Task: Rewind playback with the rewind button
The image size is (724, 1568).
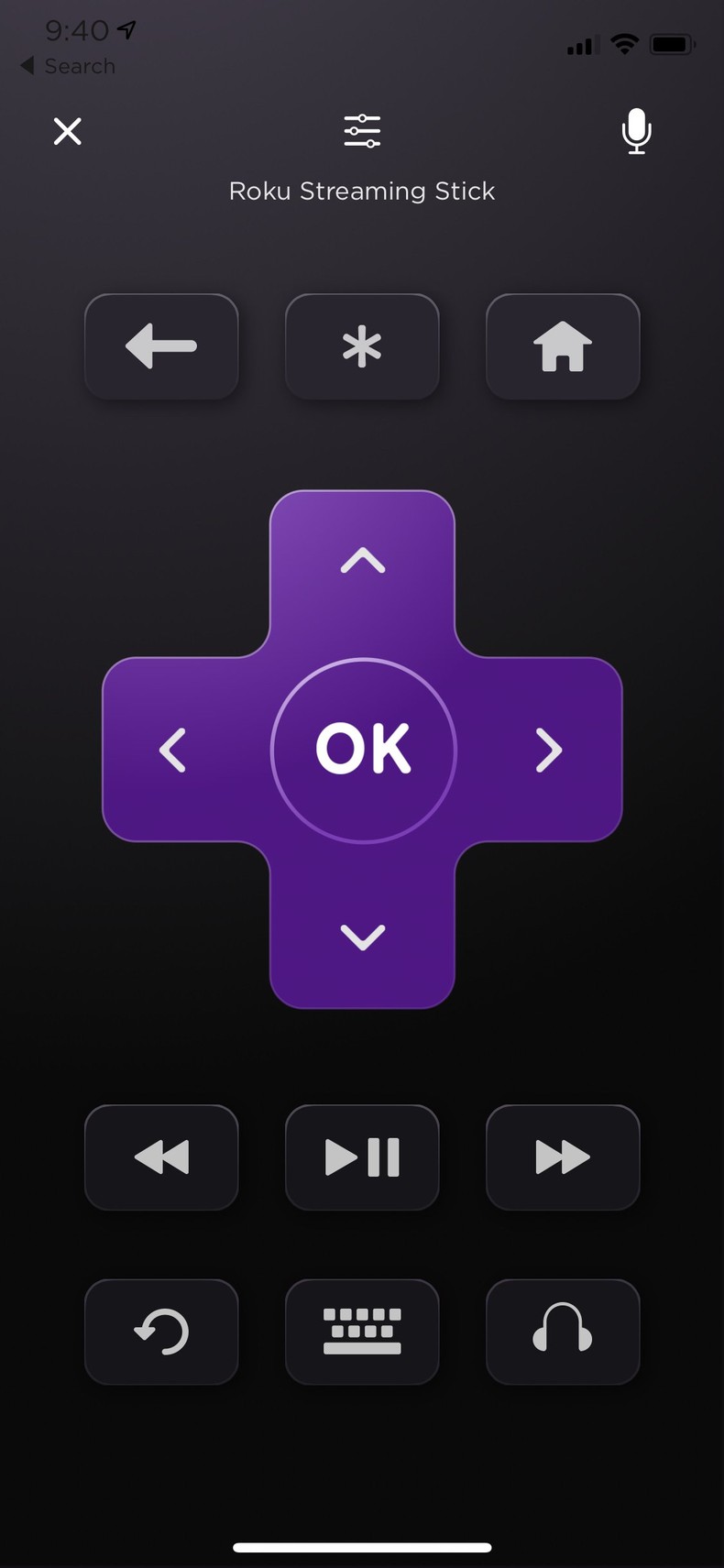Action: point(161,1157)
